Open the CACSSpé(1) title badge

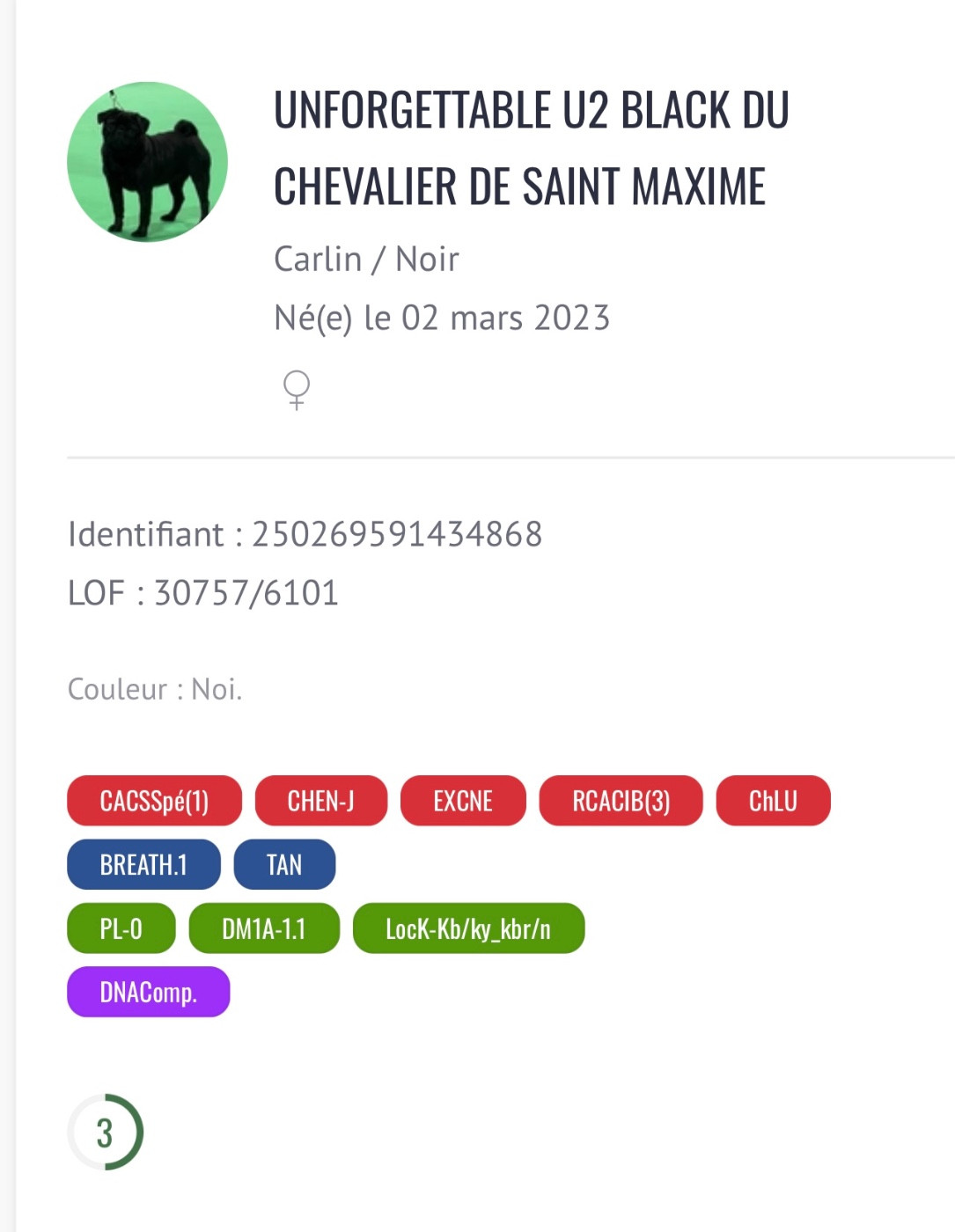pos(155,801)
